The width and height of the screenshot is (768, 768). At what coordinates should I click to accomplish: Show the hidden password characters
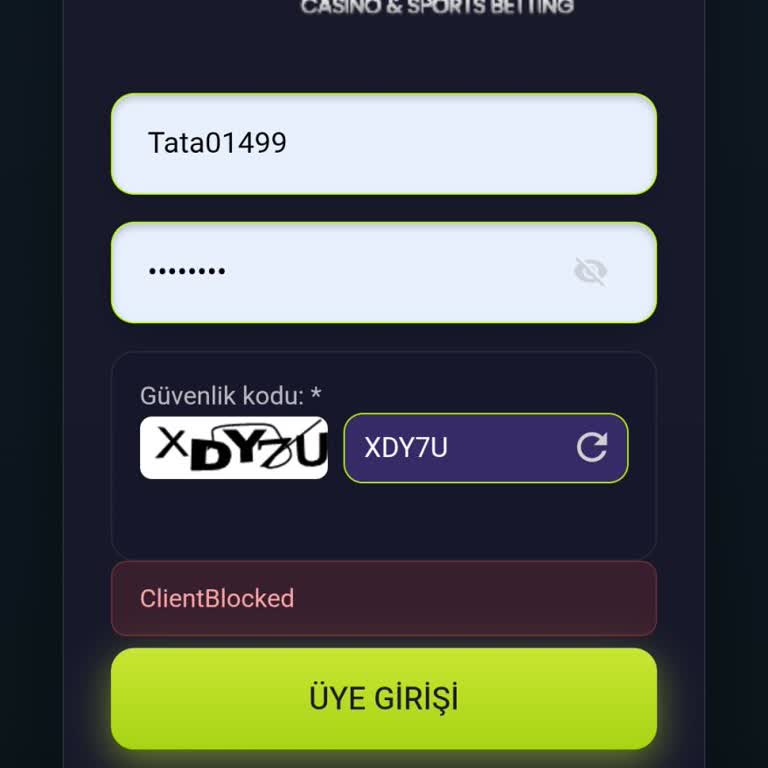(590, 271)
